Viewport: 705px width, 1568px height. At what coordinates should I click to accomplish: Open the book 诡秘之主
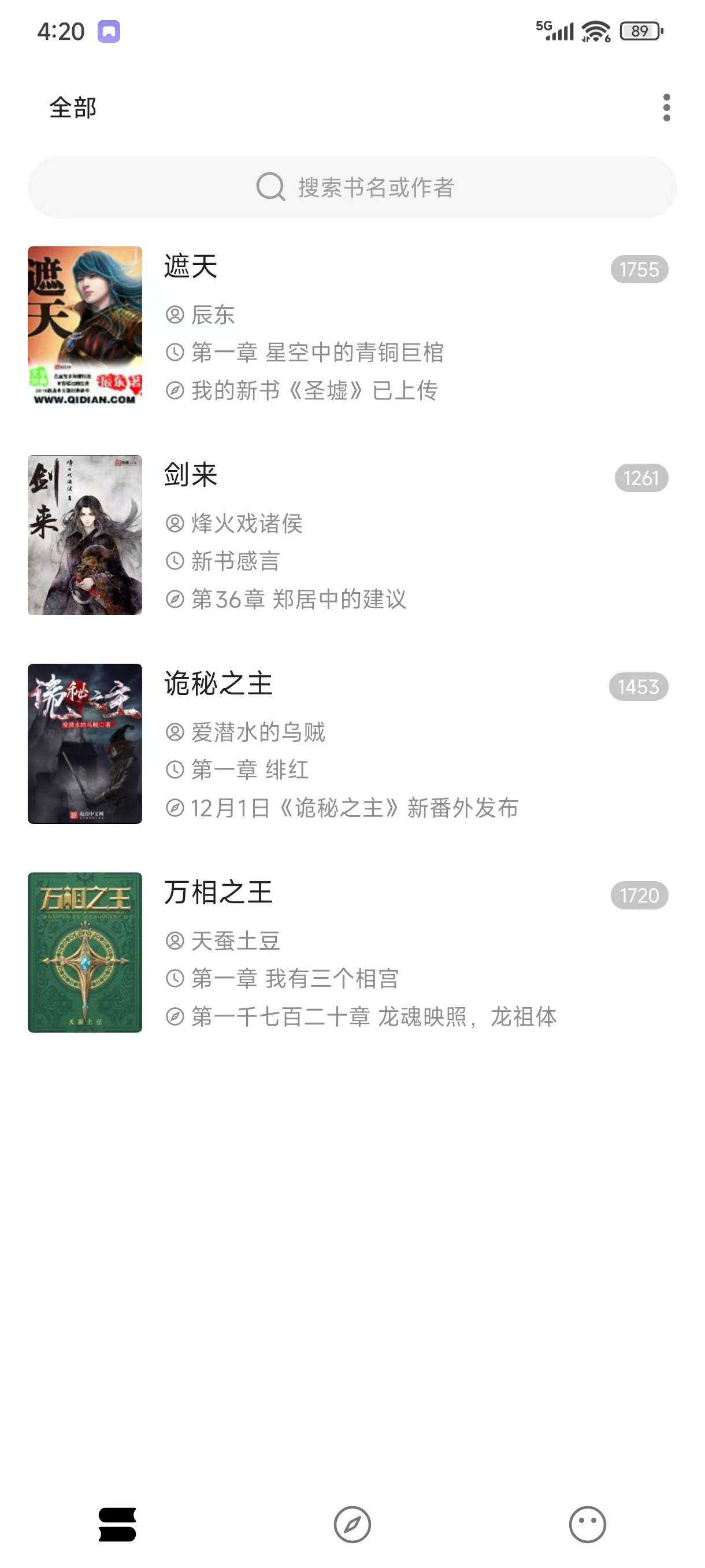click(x=218, y=683)
